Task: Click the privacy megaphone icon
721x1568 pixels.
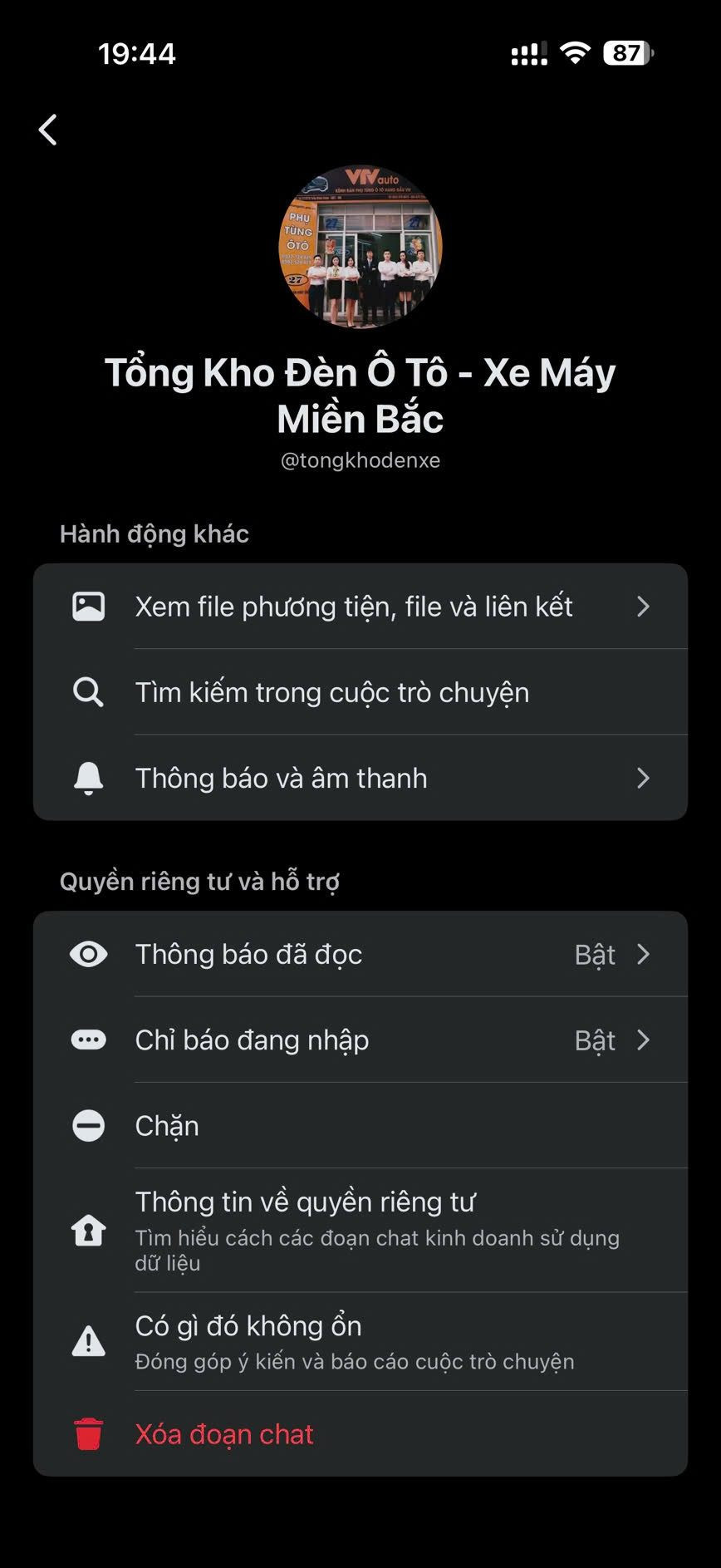Action: point(89,1230)
